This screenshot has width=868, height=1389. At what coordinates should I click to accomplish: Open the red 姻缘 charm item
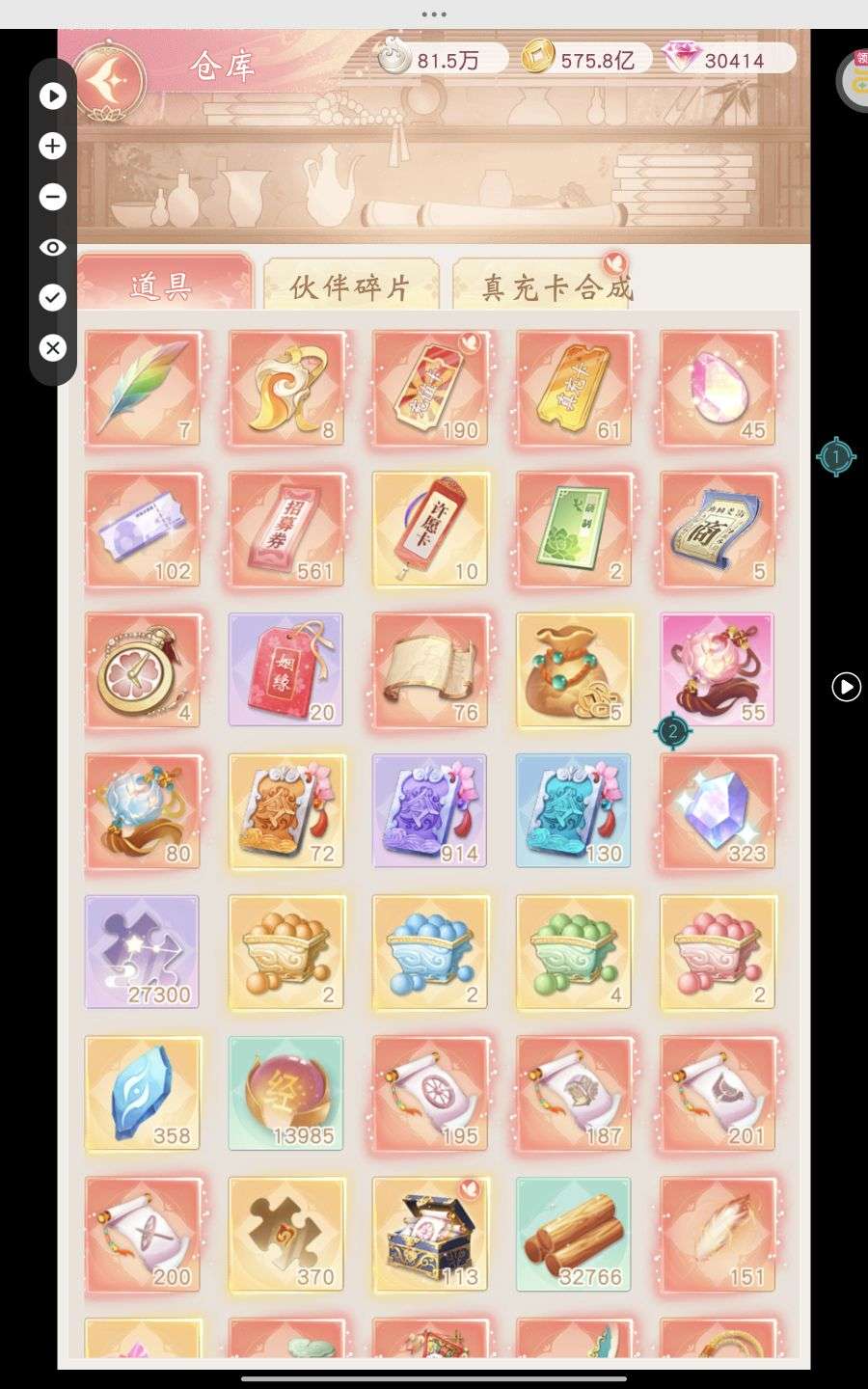[286, 669]
